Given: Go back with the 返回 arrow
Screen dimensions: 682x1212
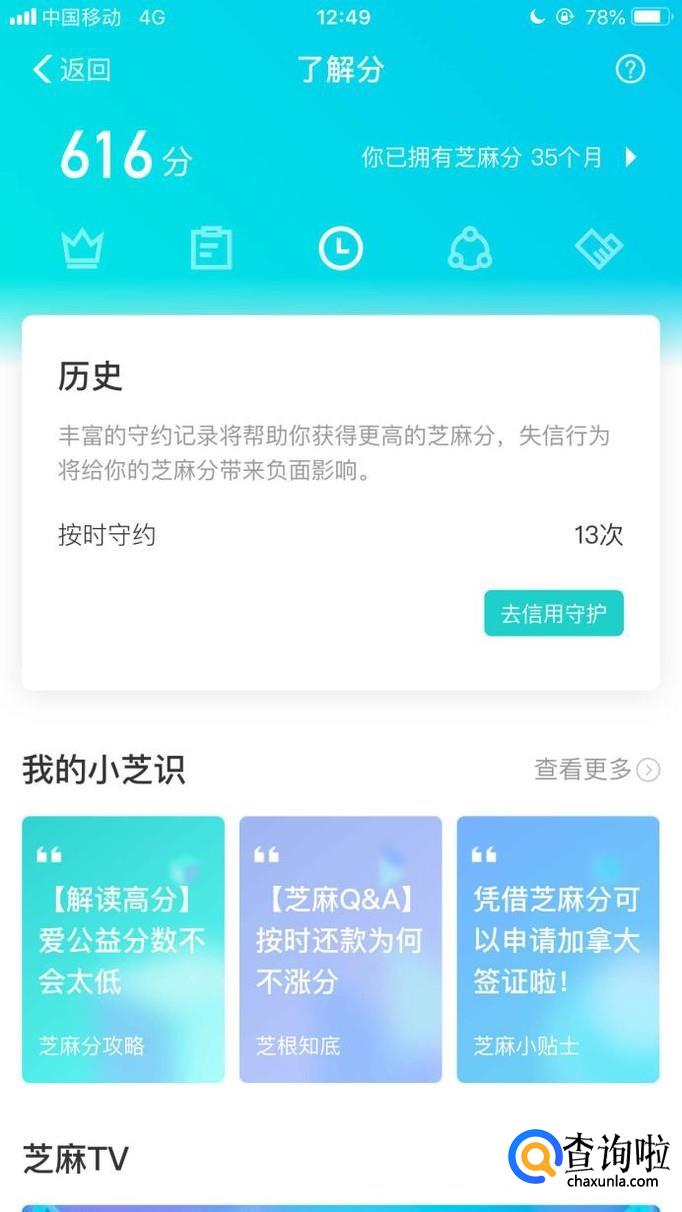Looking at the screenshot, I should (x=70, y=70).
